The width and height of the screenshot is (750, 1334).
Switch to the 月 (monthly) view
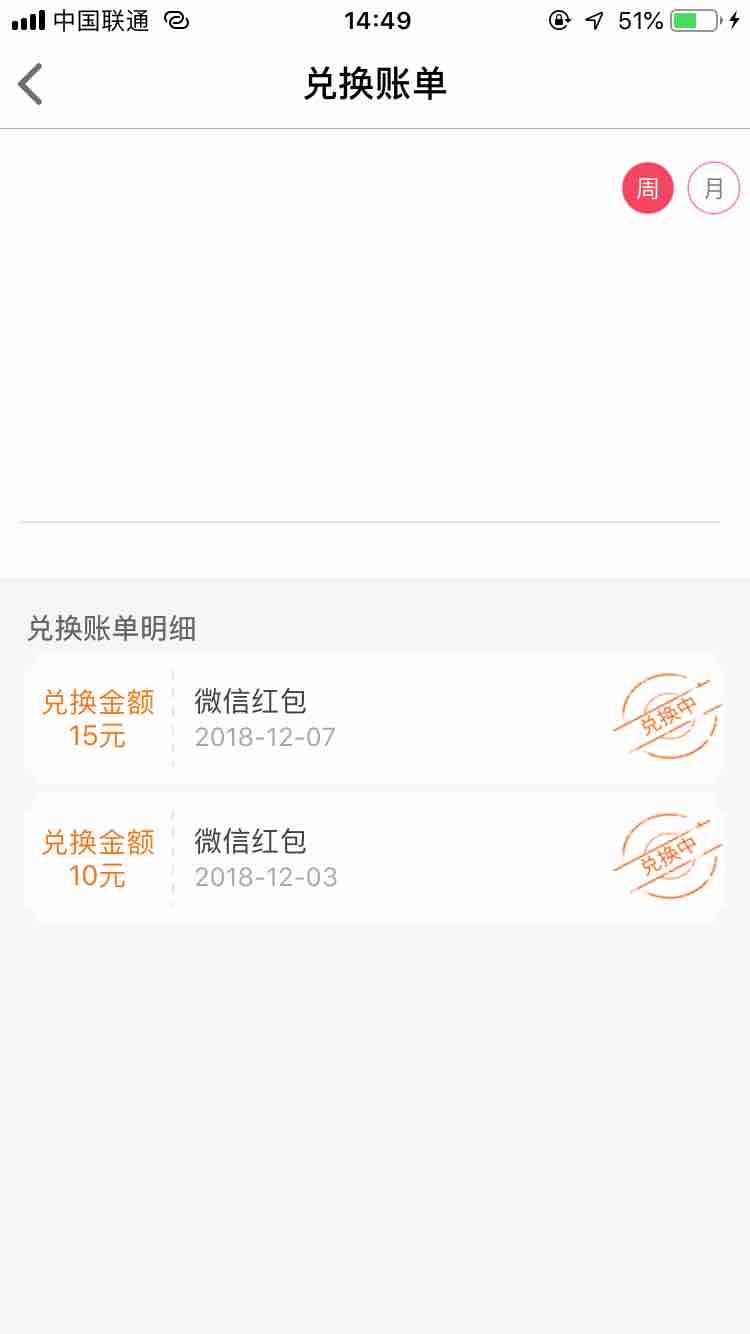point(713,188)
